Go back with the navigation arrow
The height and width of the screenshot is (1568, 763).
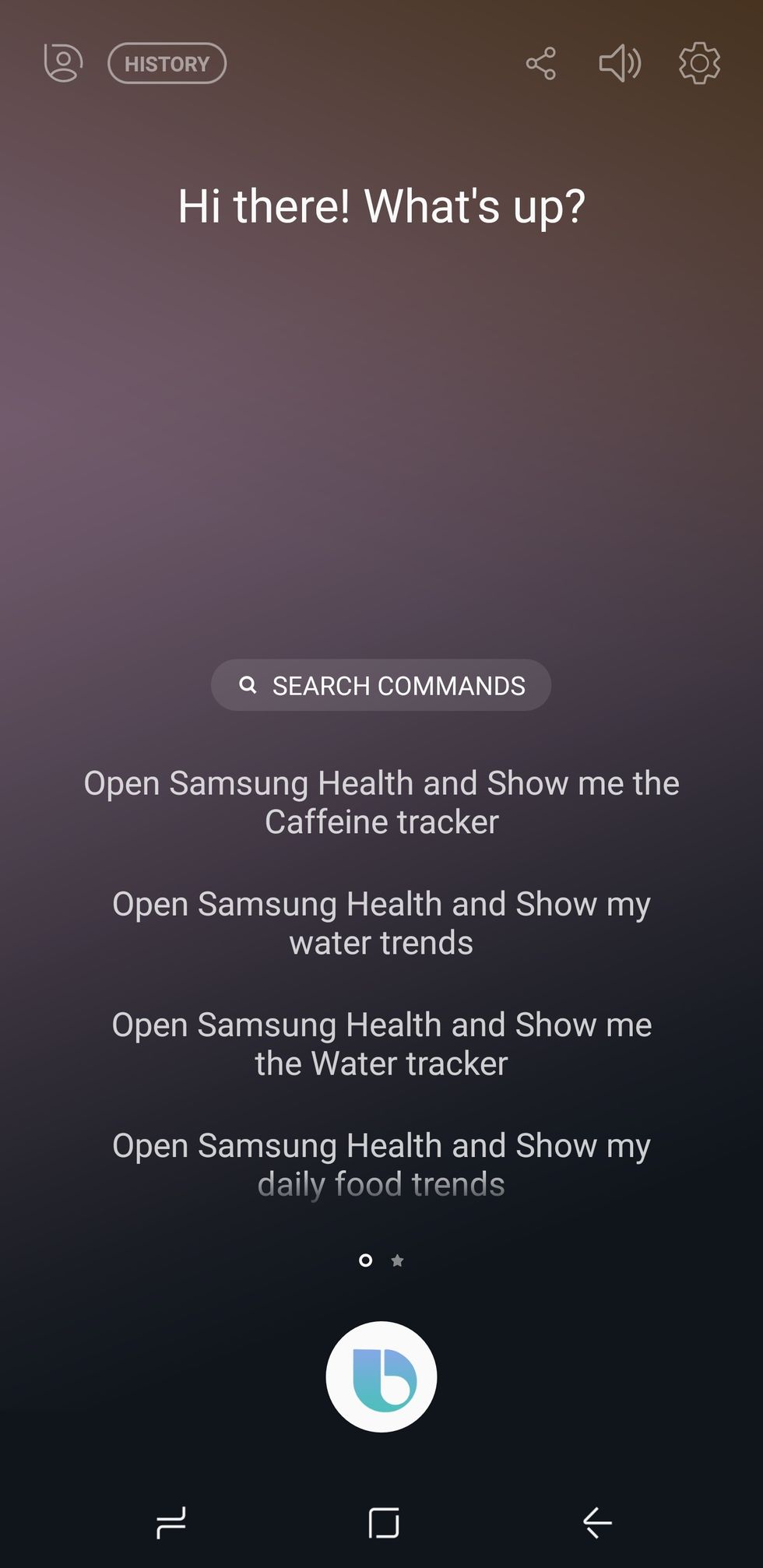click(x=597, y=1522)
